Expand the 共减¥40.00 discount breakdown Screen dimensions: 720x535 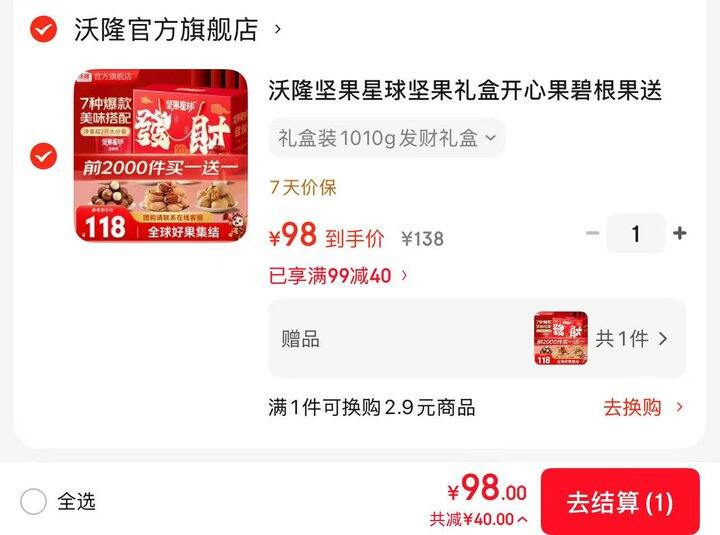pos(478,519)
